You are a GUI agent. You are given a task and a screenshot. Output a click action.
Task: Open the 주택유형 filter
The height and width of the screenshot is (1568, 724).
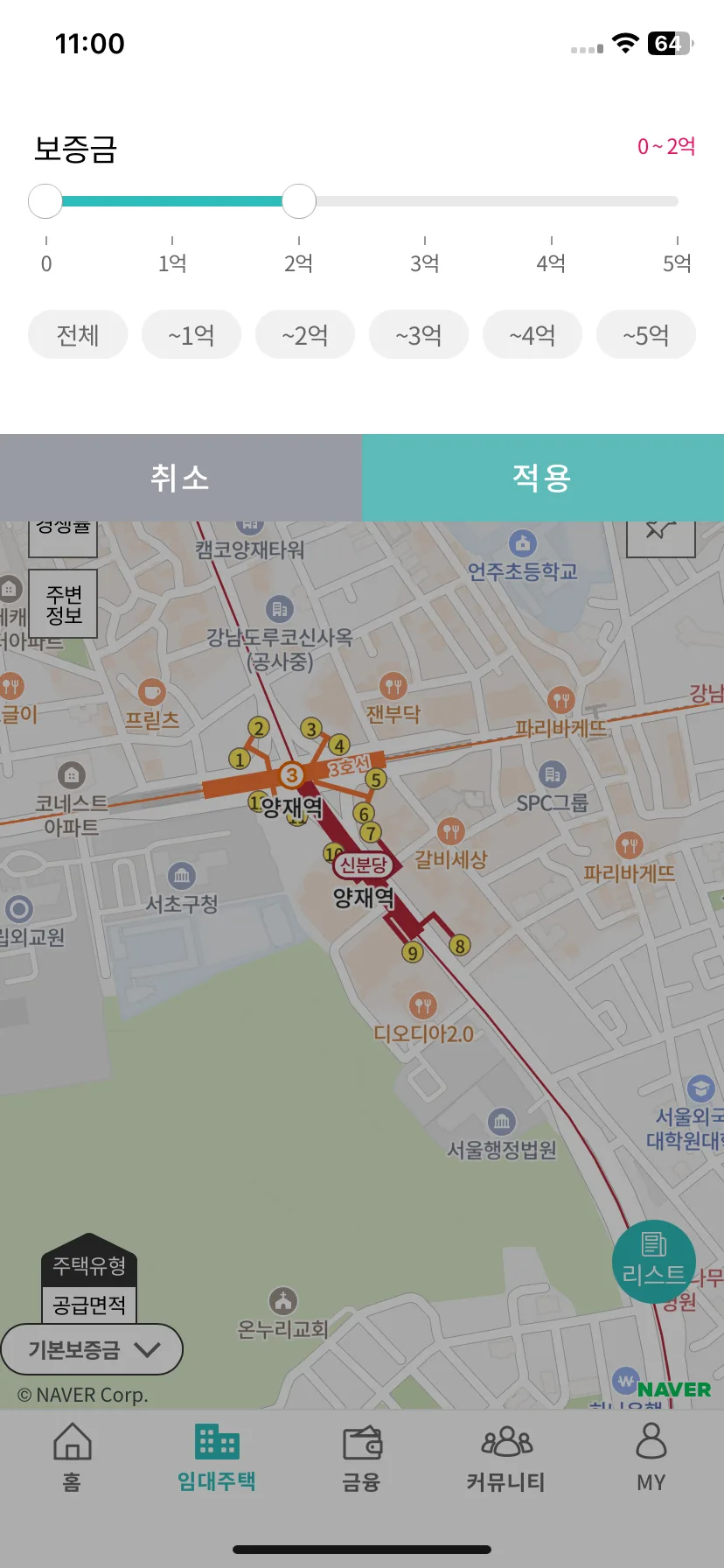(x=89, y=1265)
